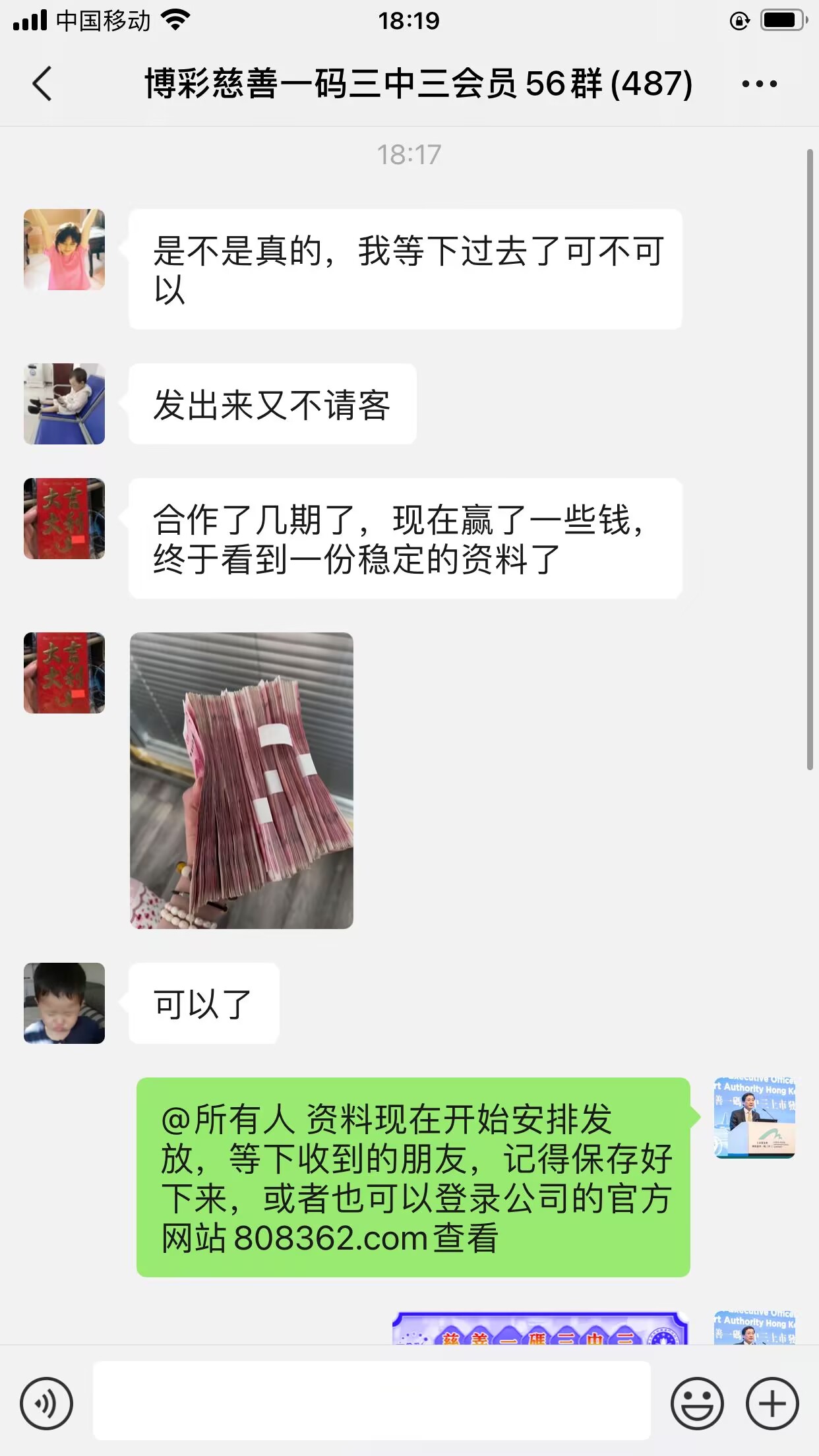
Task: Open the group chat overflow menu
Action: point(759,84)
